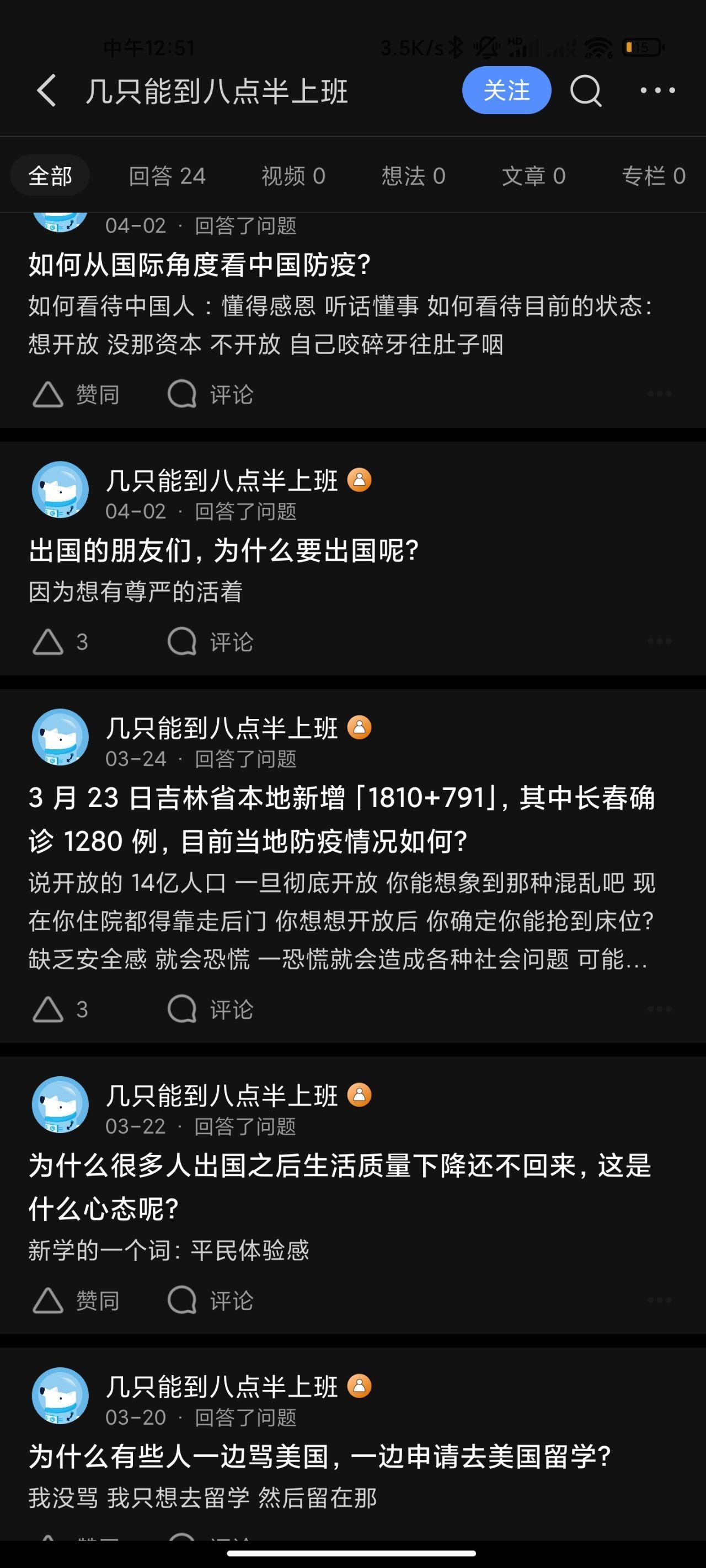
Task: Comment on 出国的朋友们 answer
Action: pyautogui.click(x=210, y=642)
